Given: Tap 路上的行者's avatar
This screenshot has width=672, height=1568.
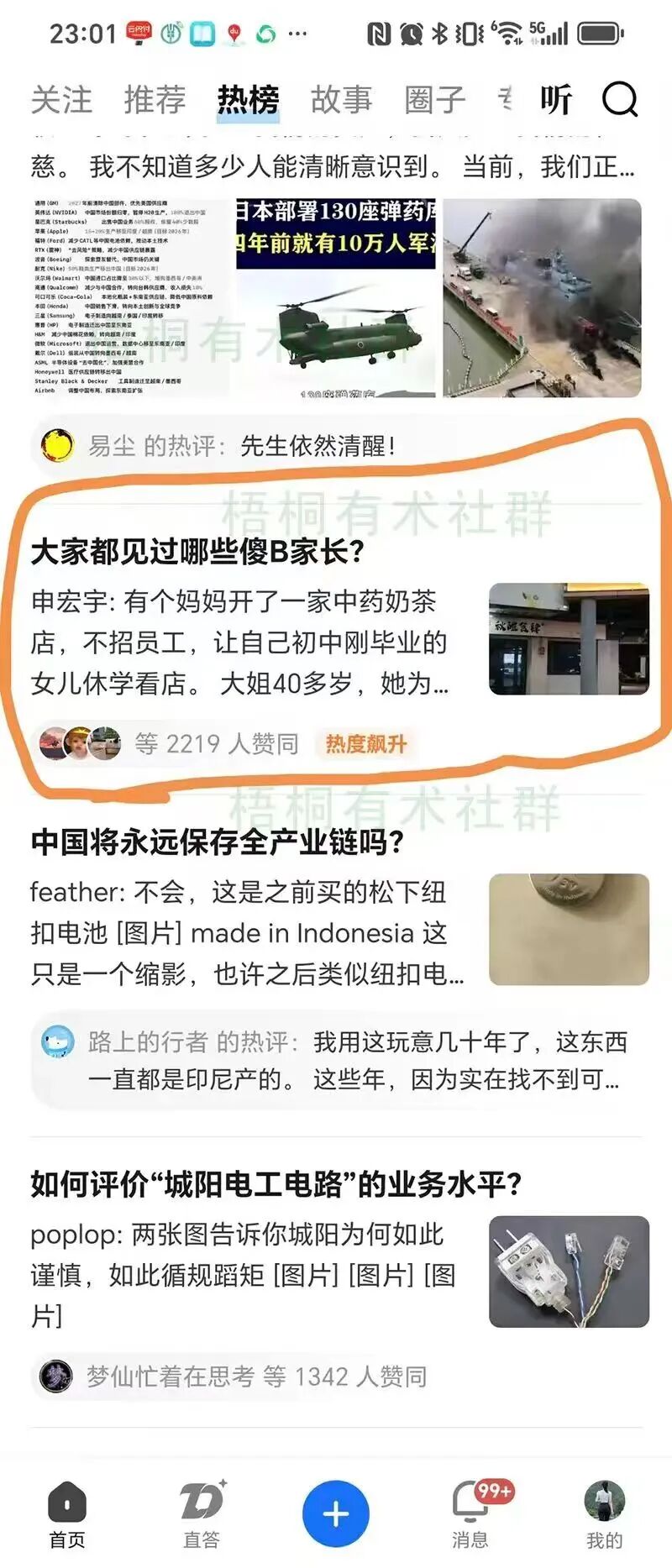Looking at the screenshot, I should 57,1041.
